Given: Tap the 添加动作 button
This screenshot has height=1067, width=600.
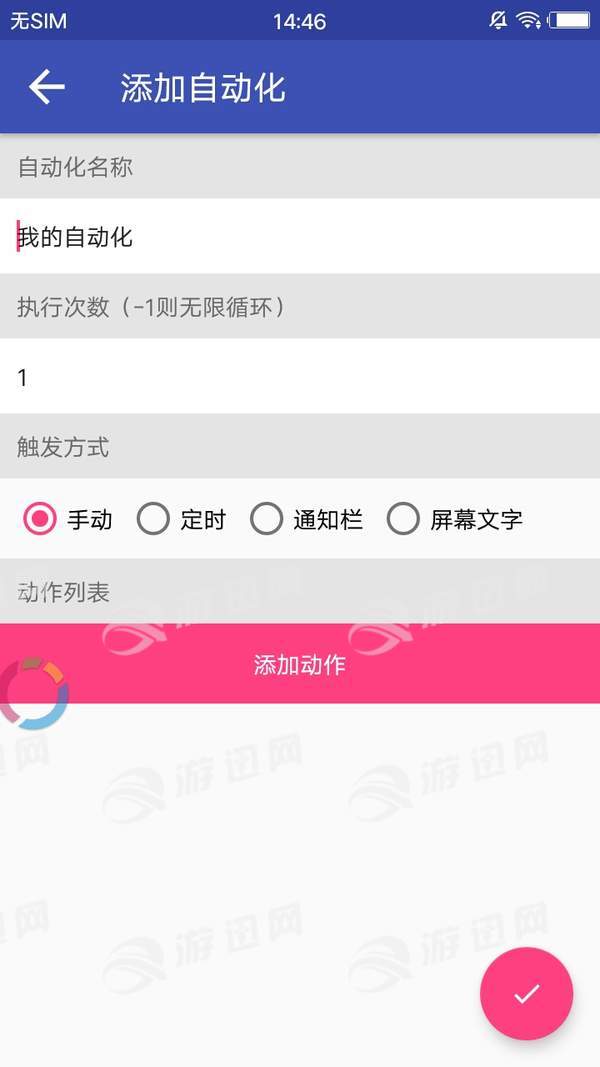Looking at the screenshot, I should 300,664.
